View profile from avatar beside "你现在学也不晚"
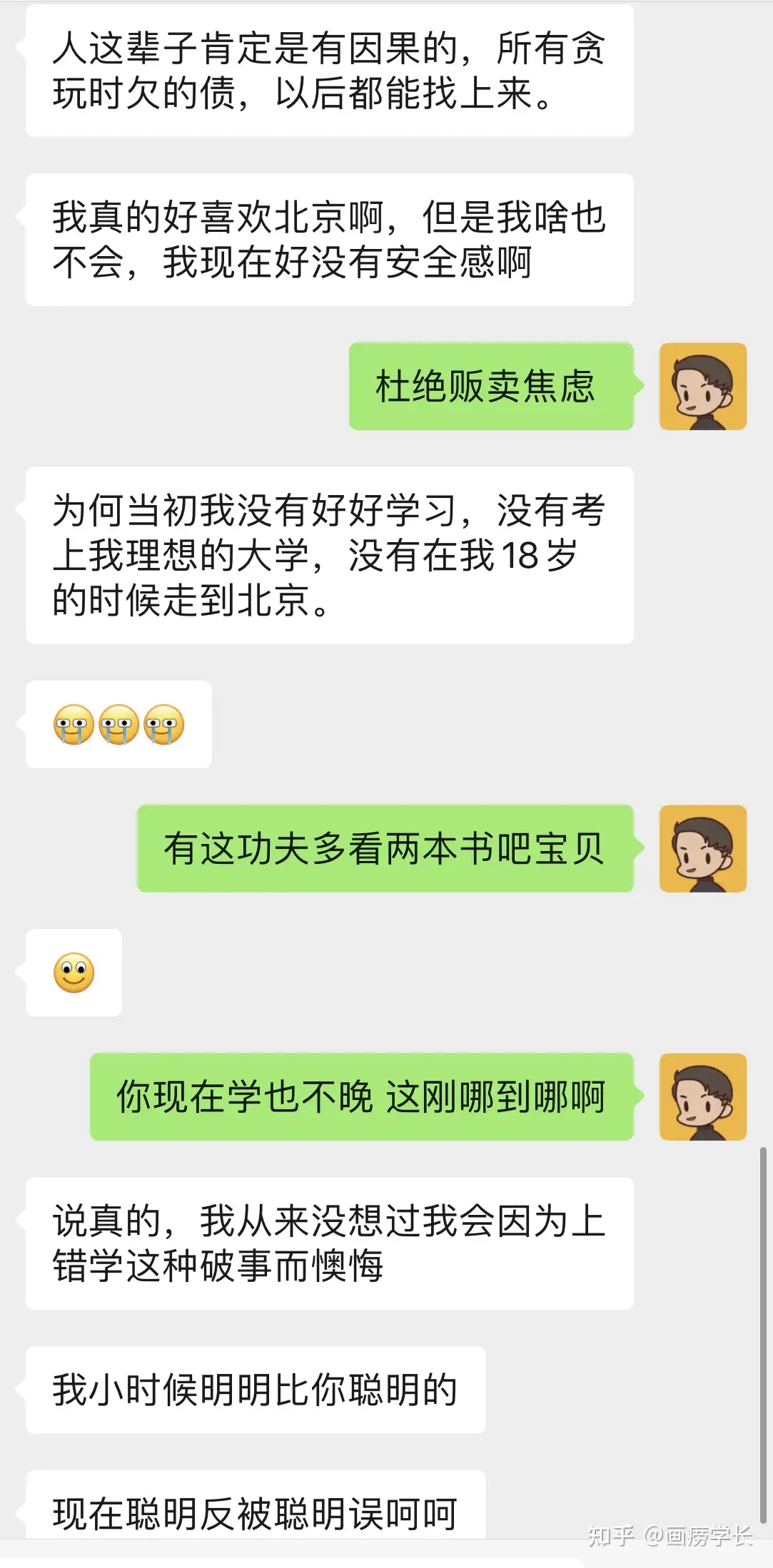 pyautogui.click(x=702, y=1097)
